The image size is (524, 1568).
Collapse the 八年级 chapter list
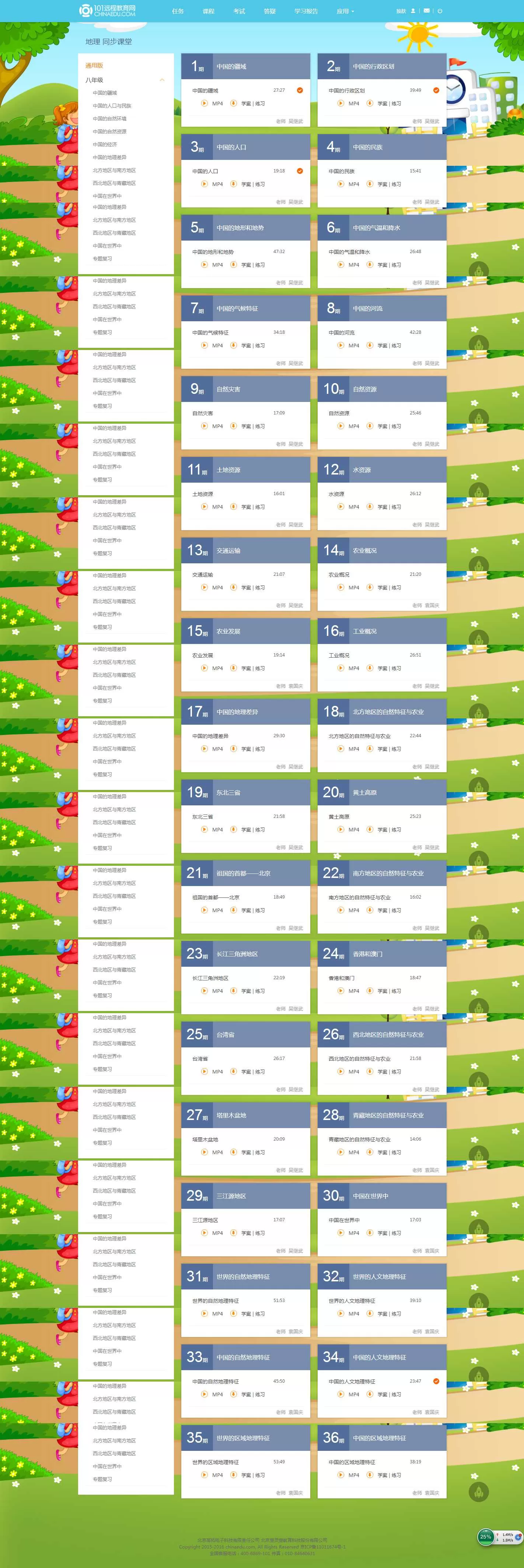click(162, 80)
